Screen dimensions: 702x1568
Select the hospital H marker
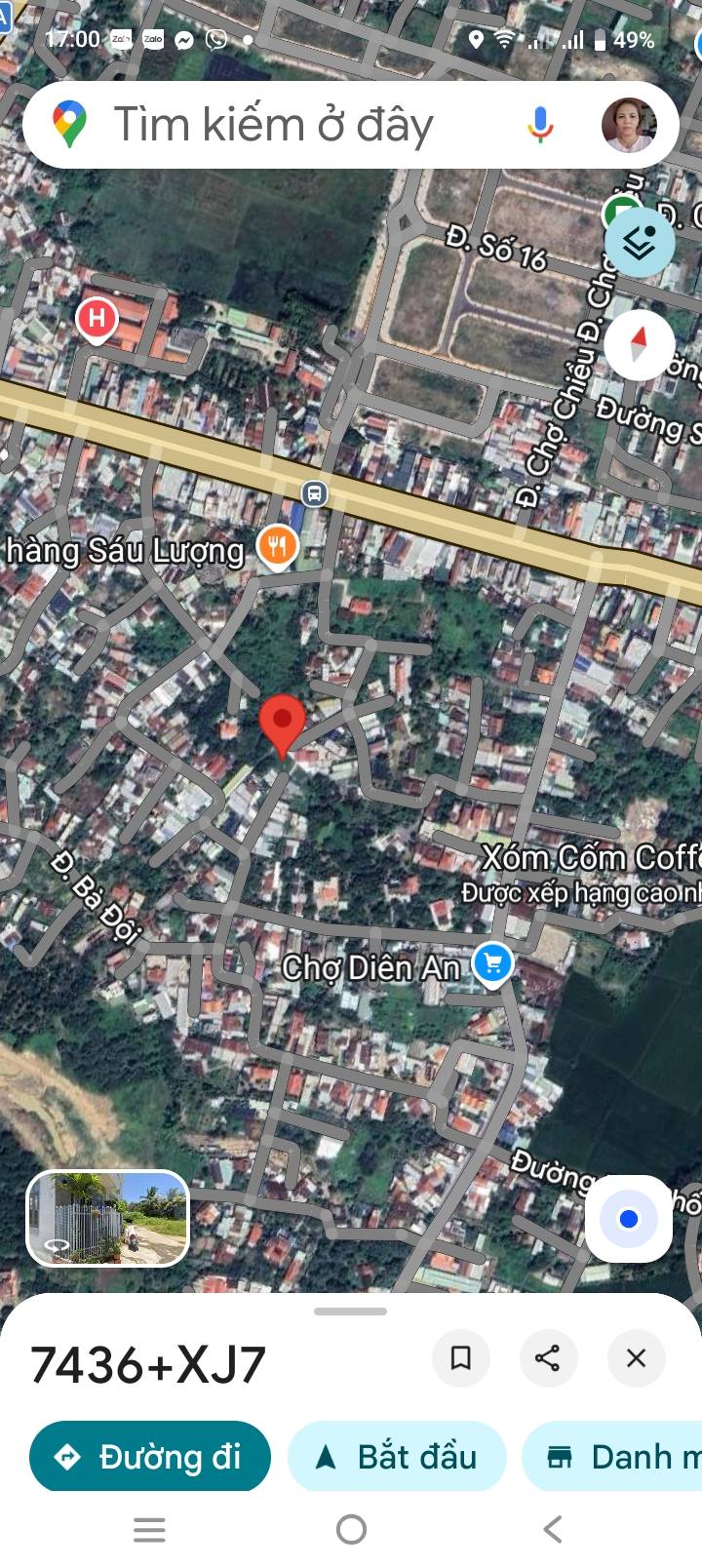pyautogui.click(x=97, y=318)
